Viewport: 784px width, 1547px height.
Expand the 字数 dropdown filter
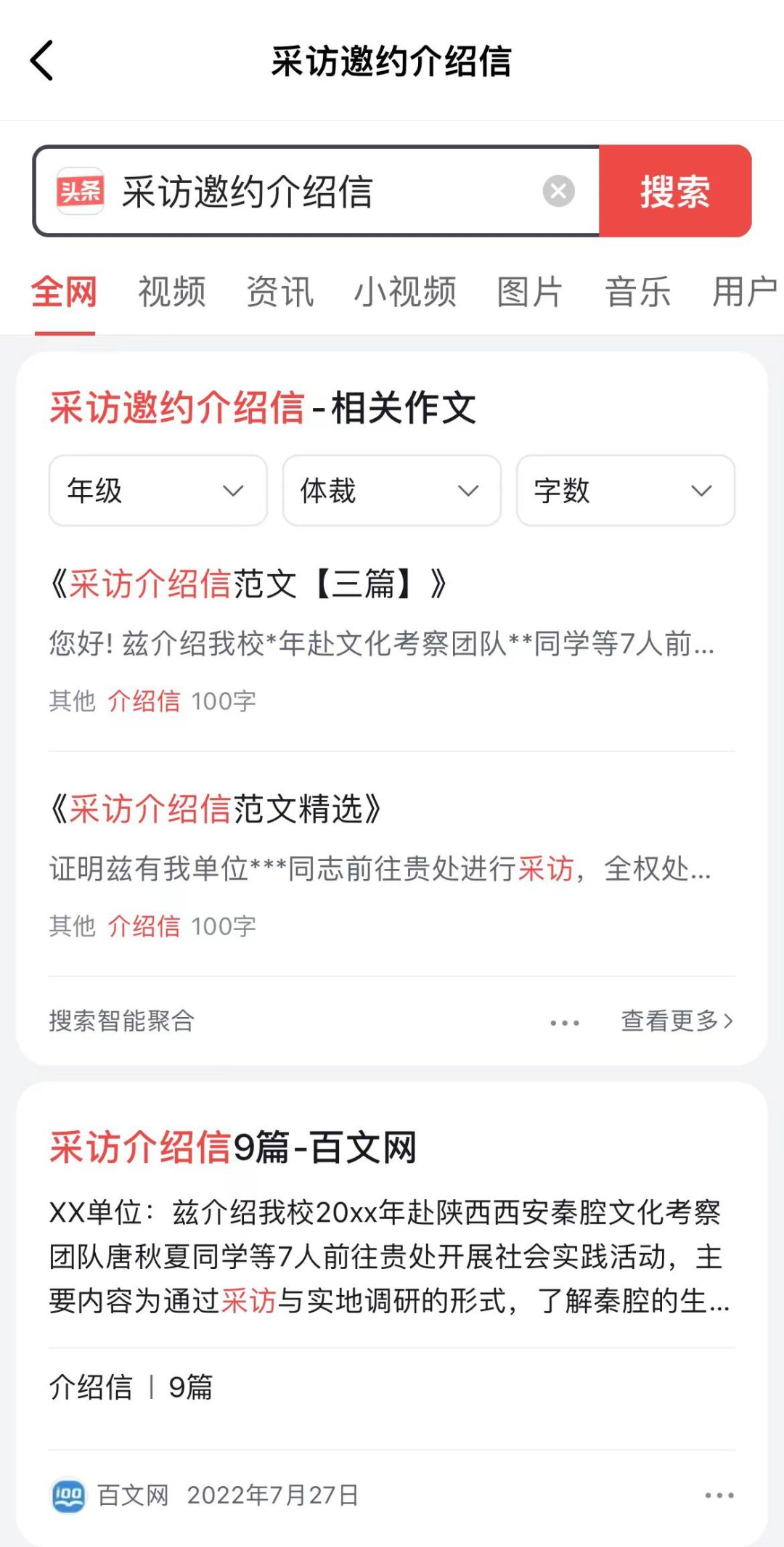point(625,491)
